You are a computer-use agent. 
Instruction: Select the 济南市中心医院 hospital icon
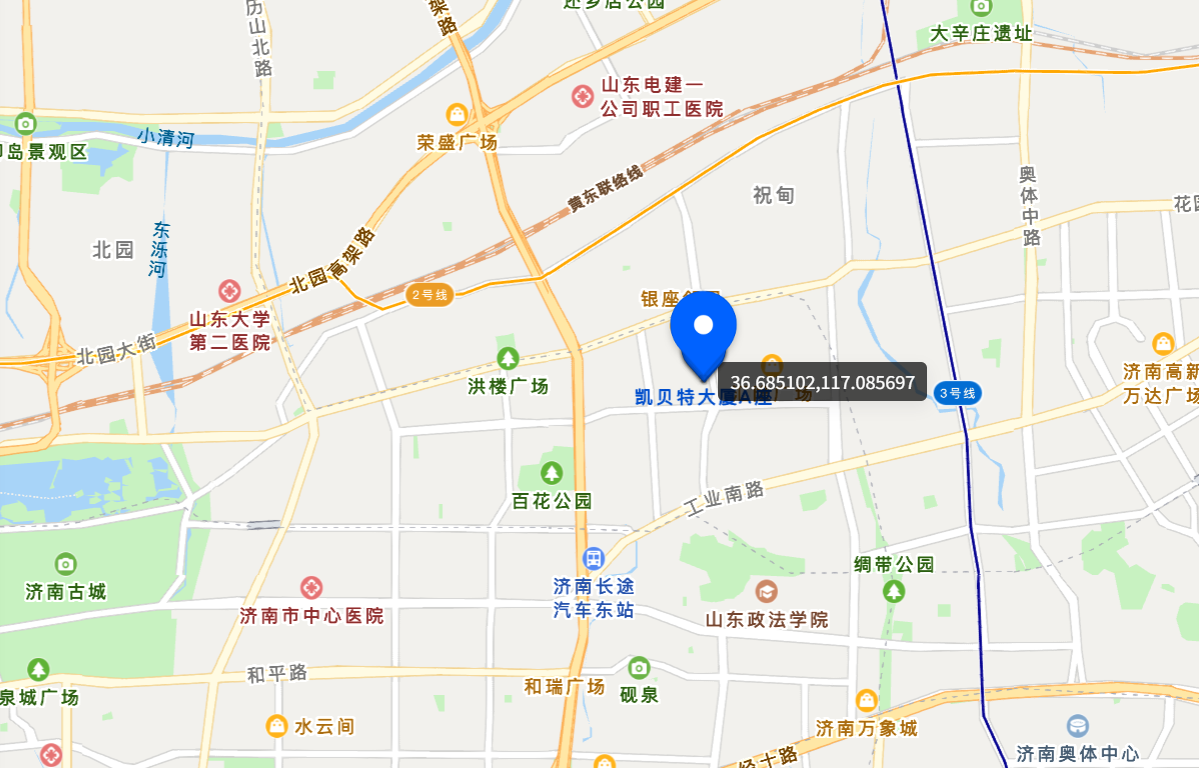tap(311, 587)
